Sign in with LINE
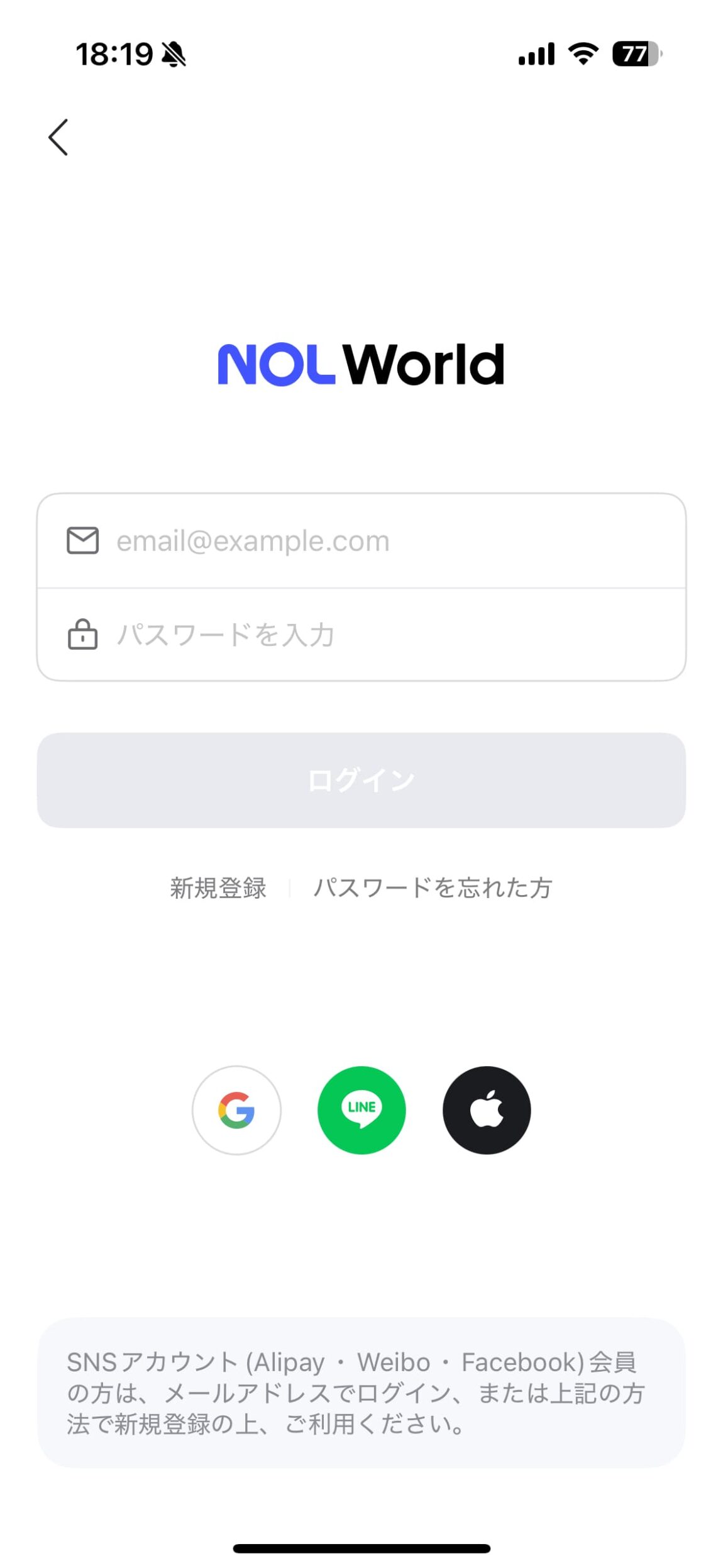The width and height of the screenshot is (723, 1568). pyautogui.click(x=361, y=1110)
